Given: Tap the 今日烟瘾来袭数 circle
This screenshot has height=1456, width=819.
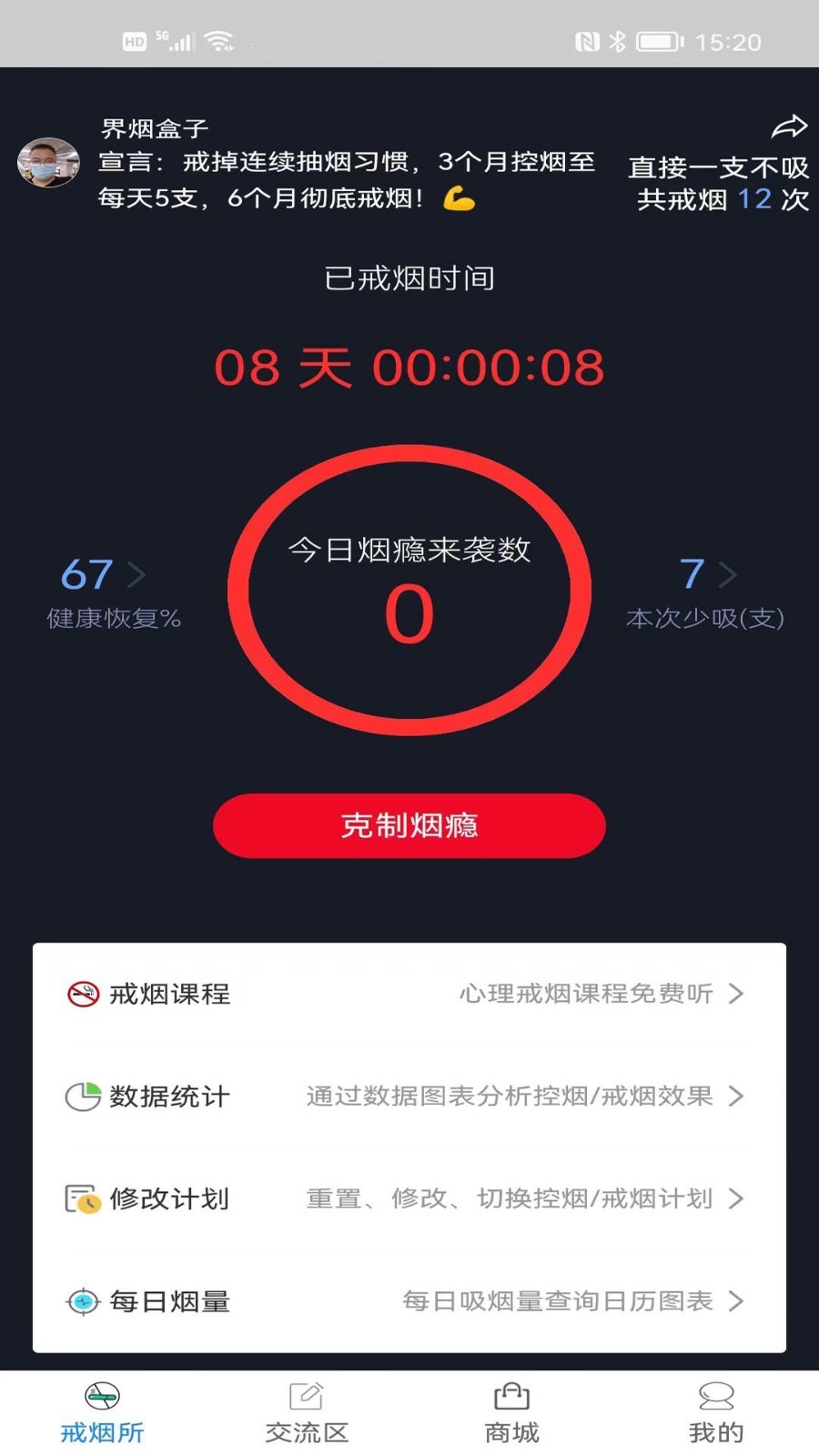Looking at the screenshot, I should point(409,590).
